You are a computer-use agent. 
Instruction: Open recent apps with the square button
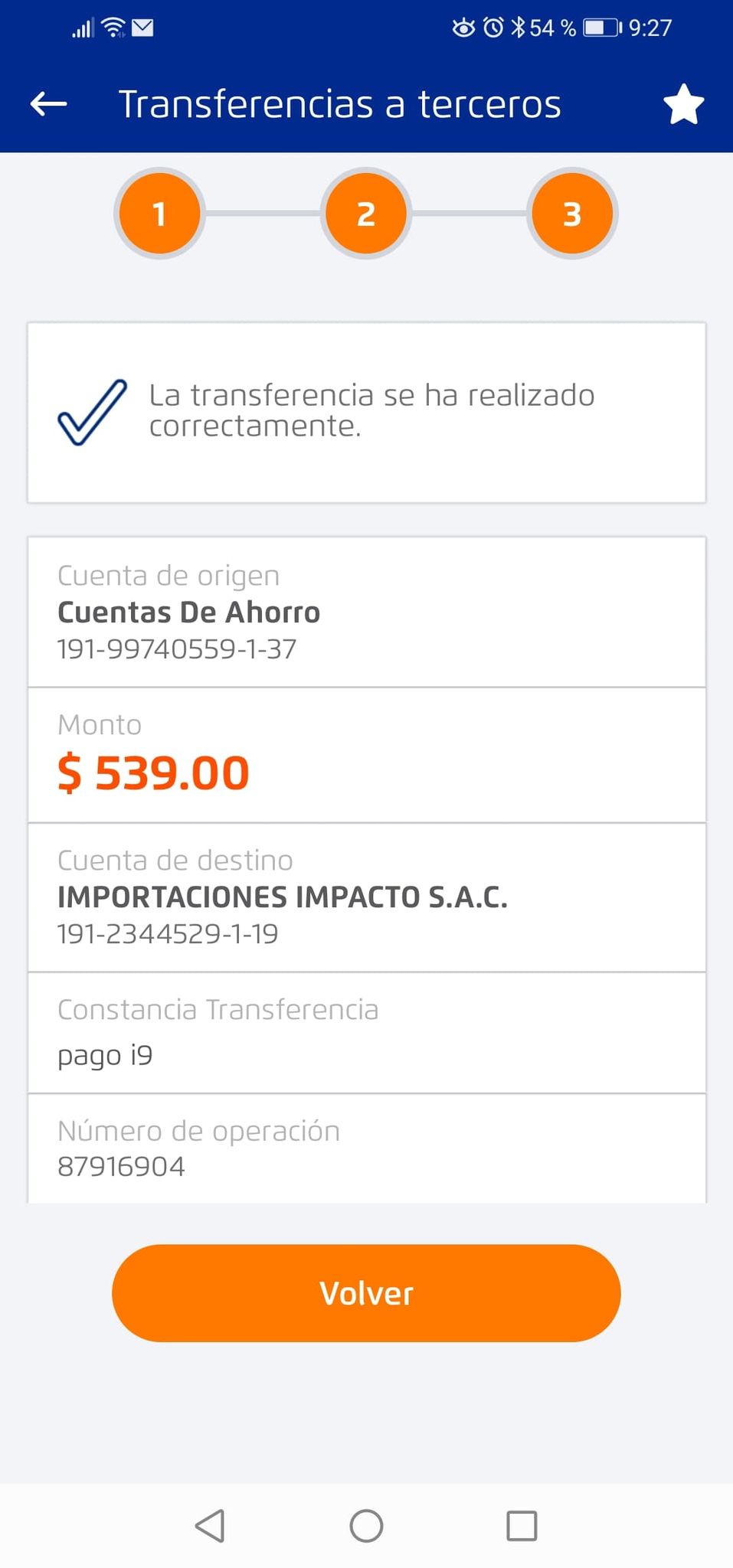tap(522, 1525)
